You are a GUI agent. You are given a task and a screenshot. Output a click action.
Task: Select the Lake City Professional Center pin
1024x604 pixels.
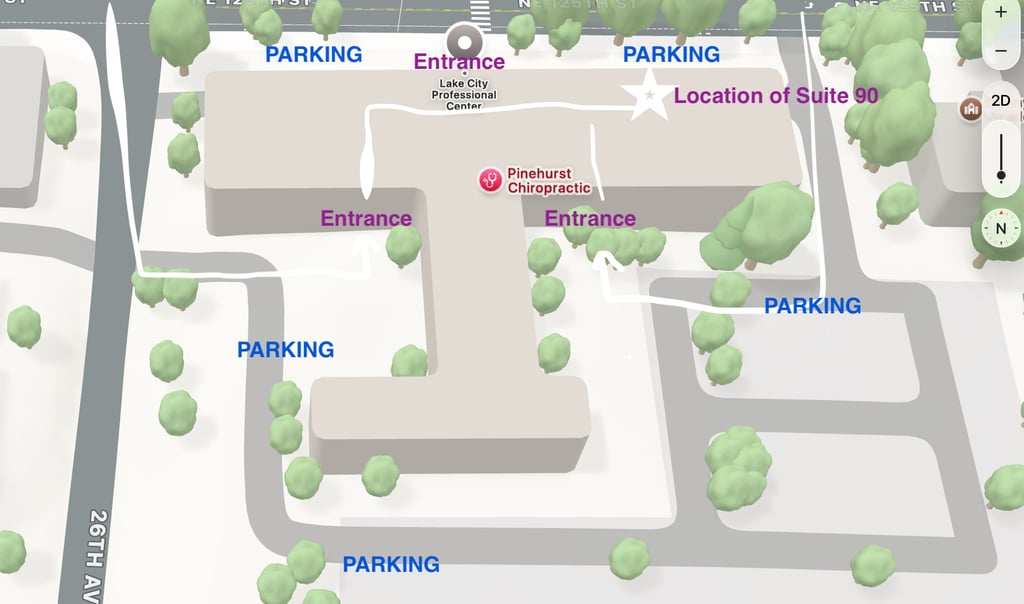(x=464, y=43)
